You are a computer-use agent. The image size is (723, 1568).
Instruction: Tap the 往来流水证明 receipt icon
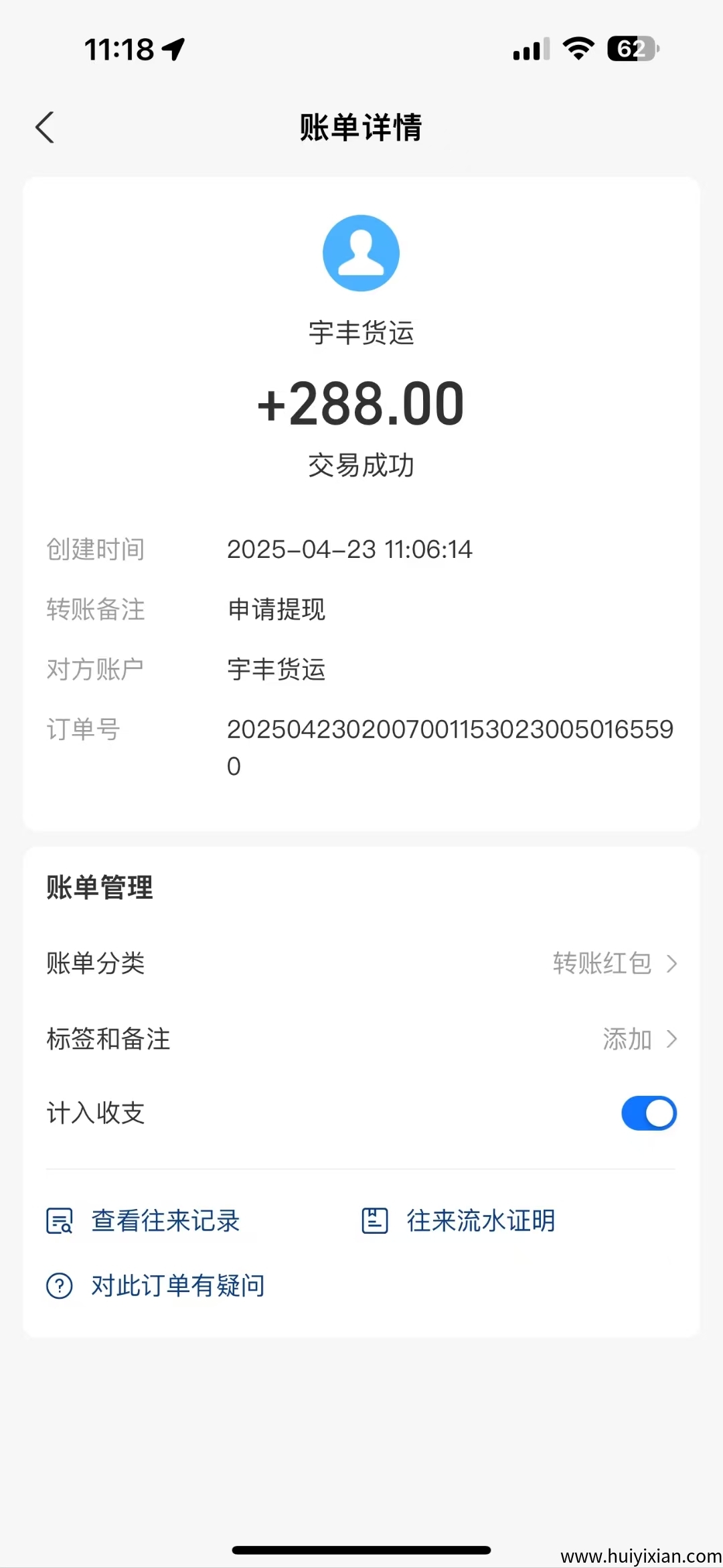(375, 1220)
